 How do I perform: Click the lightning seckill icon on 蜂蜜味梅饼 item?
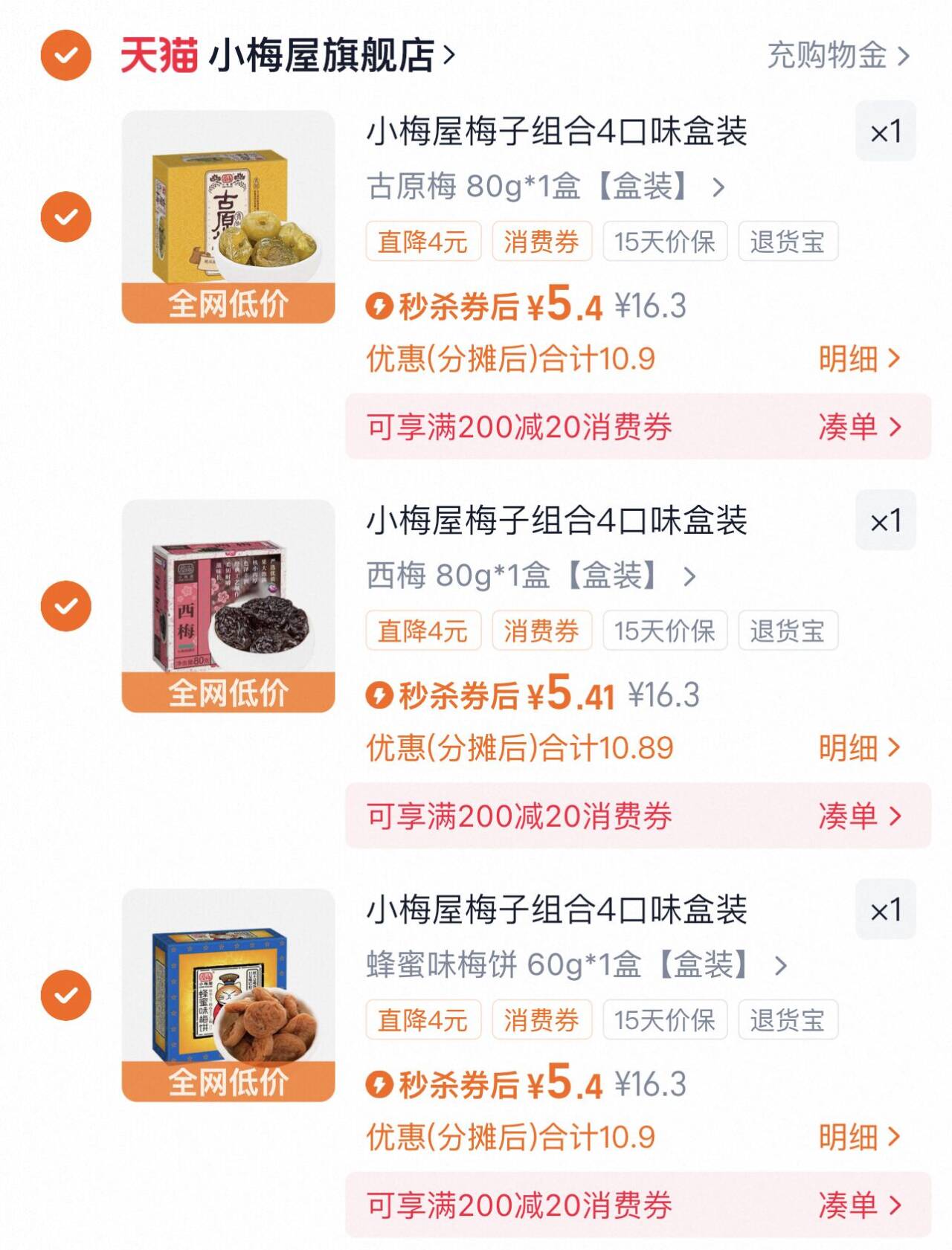tap(382, 1084)
